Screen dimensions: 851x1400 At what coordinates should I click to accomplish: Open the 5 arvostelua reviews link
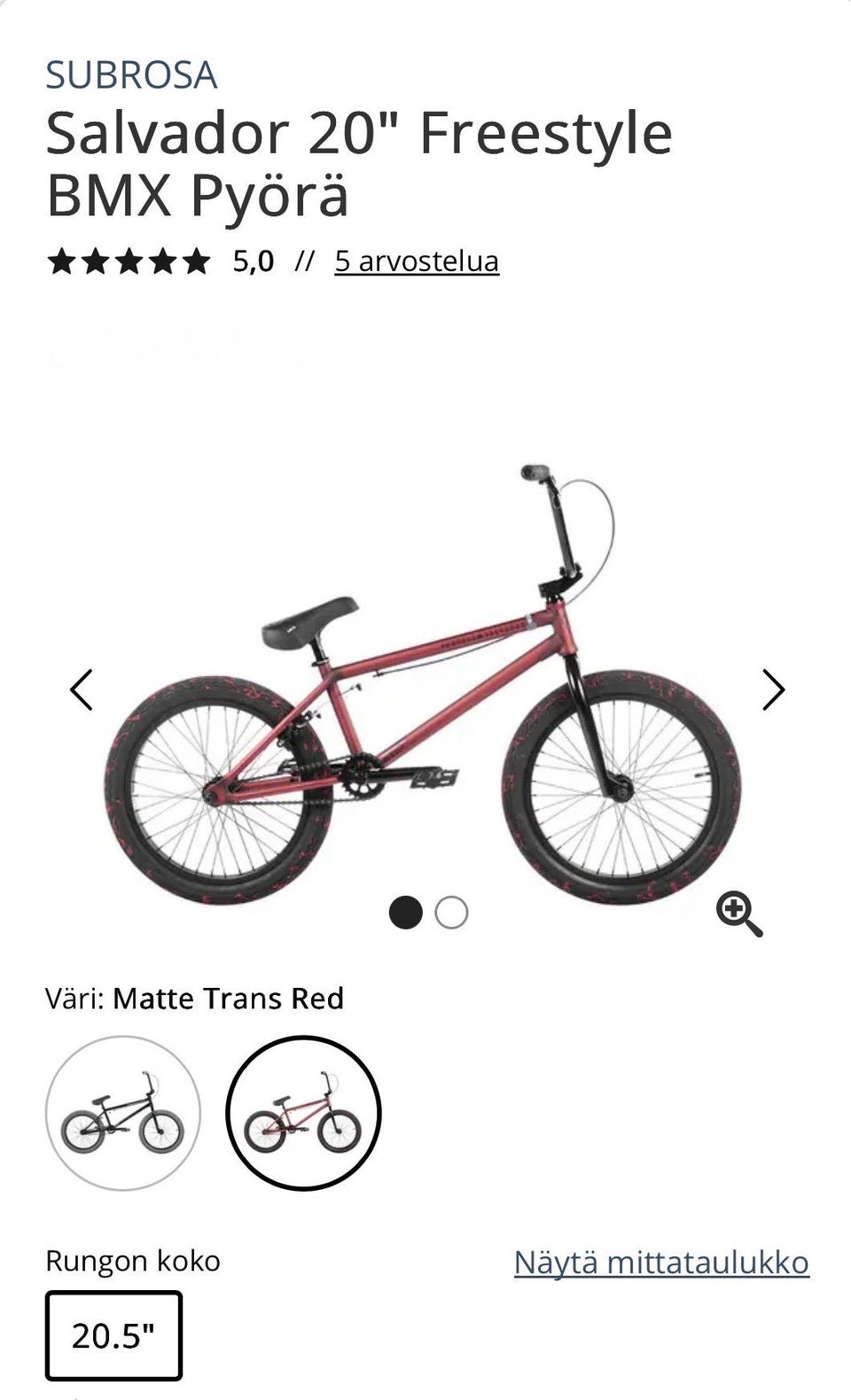tap(416, 261)
